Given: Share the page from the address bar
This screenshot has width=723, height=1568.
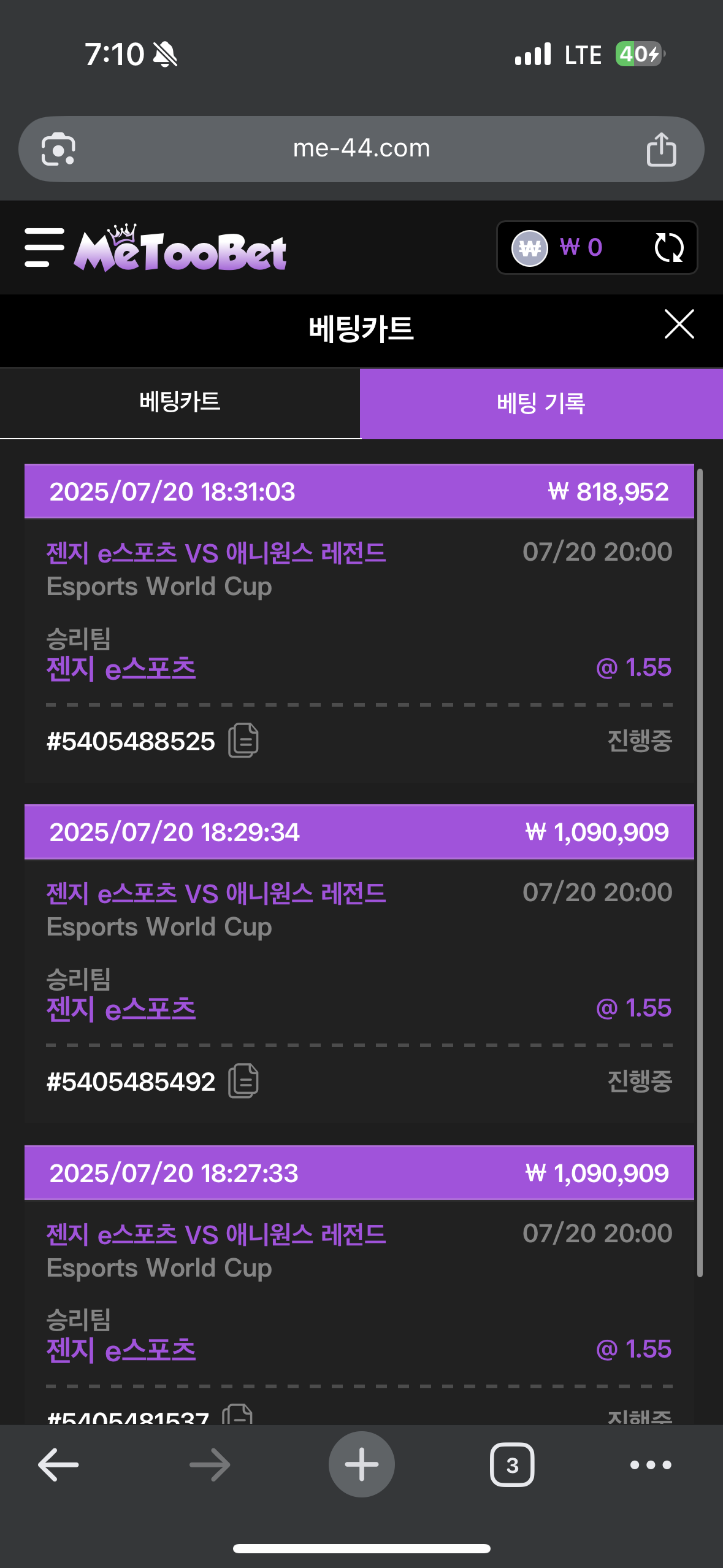Looking at the screenshot, I should (661, 149).
